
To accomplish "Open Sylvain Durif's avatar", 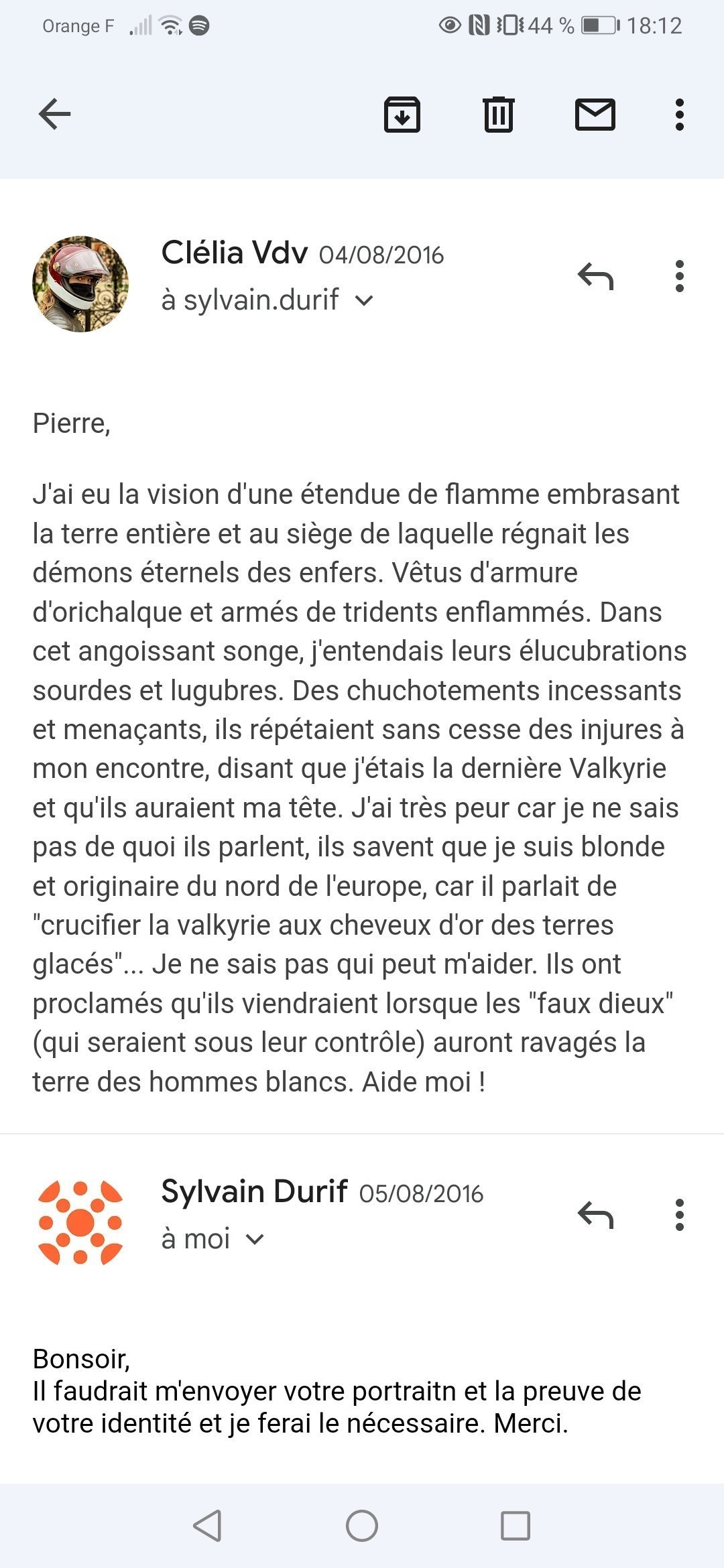I will pos(80,1222).
